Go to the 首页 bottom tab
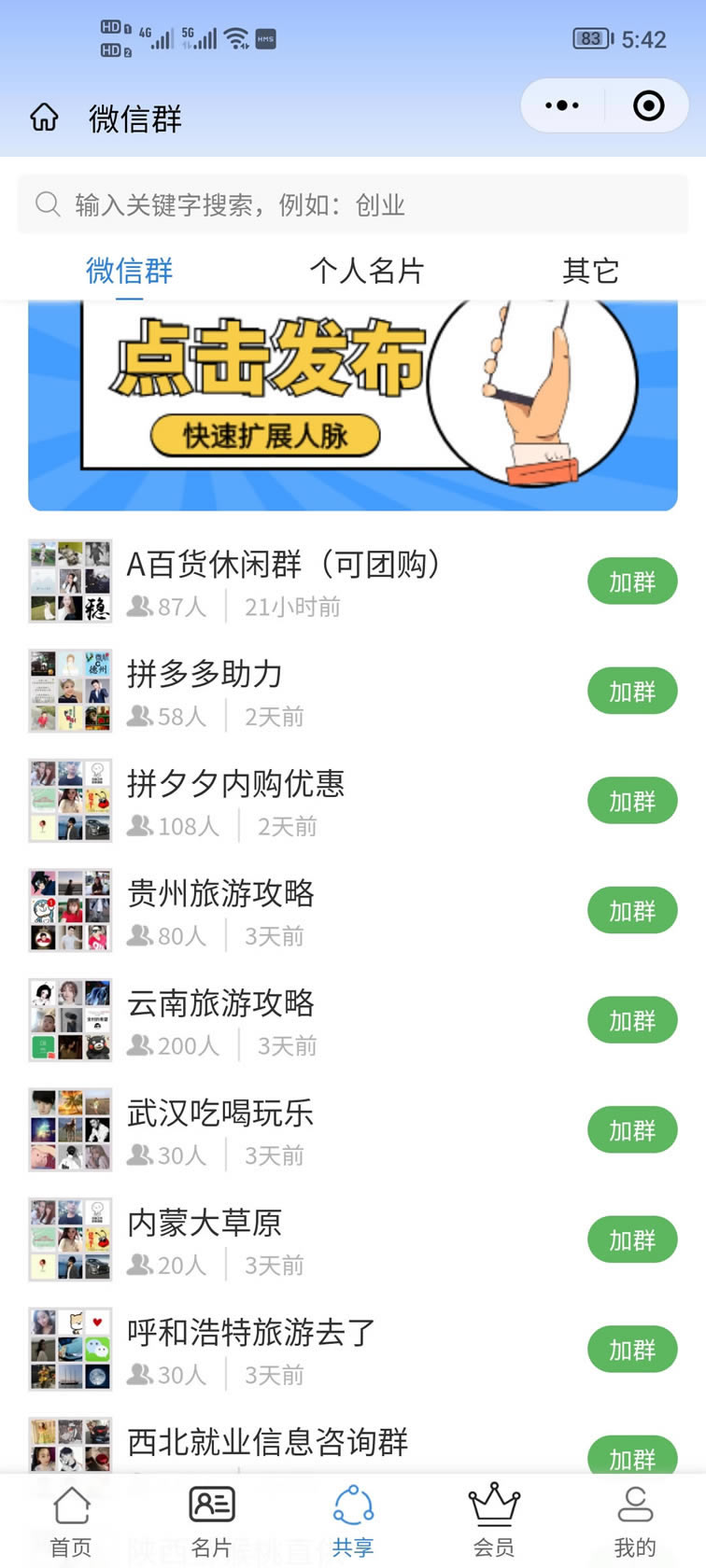 coord(71,1520)
